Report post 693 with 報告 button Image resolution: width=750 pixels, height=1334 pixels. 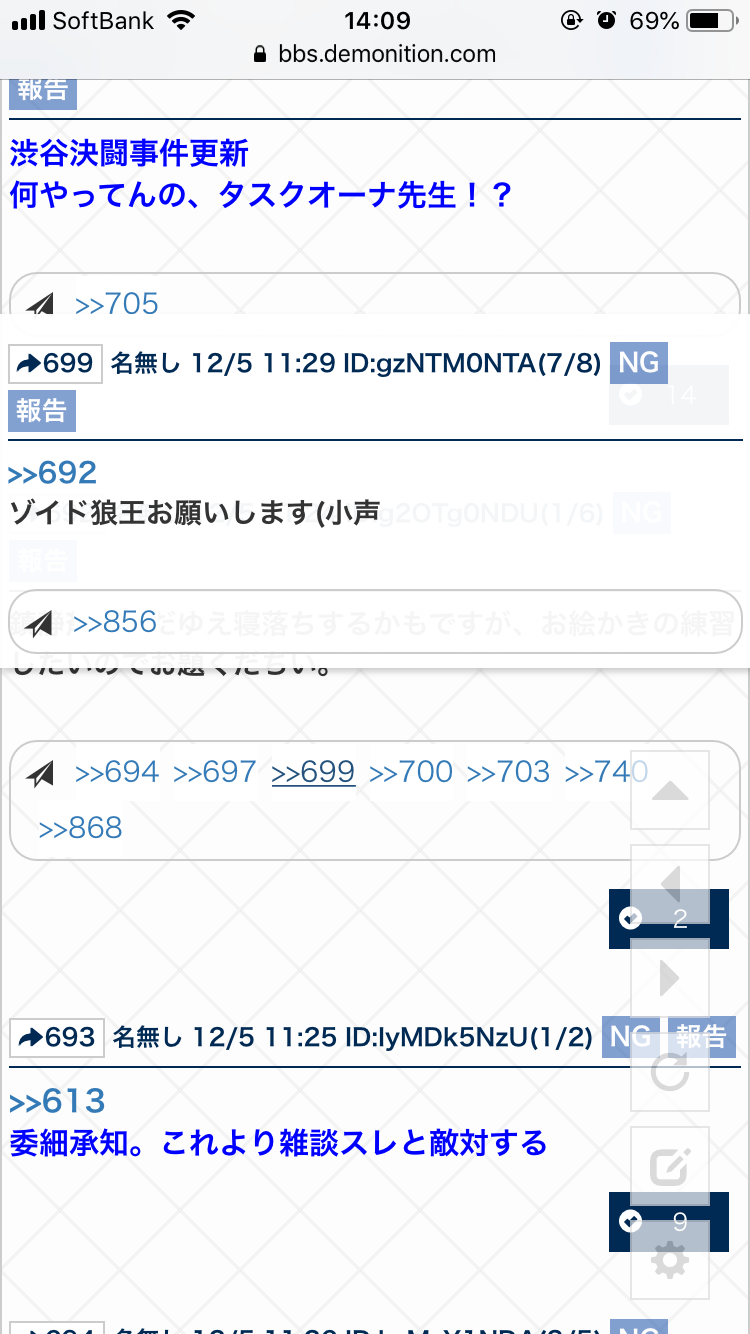point(700,1037)
